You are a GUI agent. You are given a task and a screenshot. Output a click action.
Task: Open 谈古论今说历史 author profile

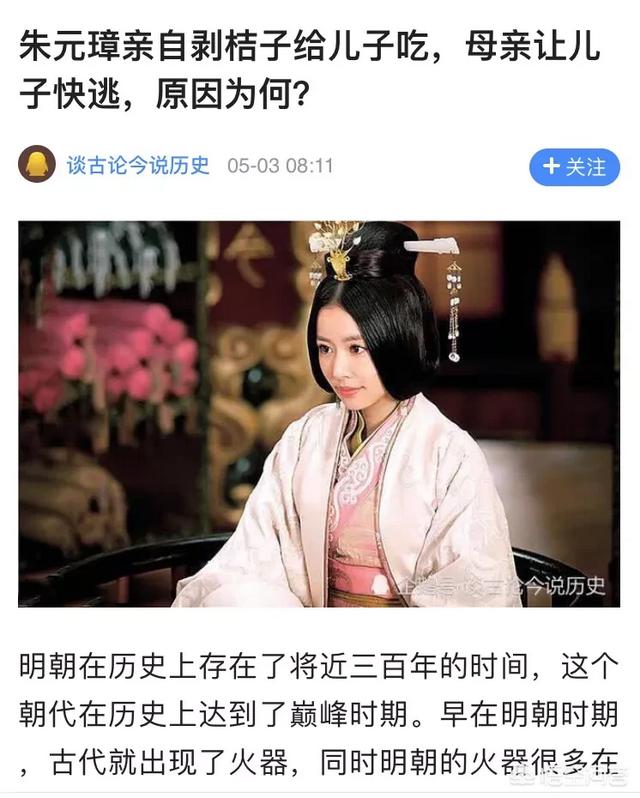click(x=138, y=165)
